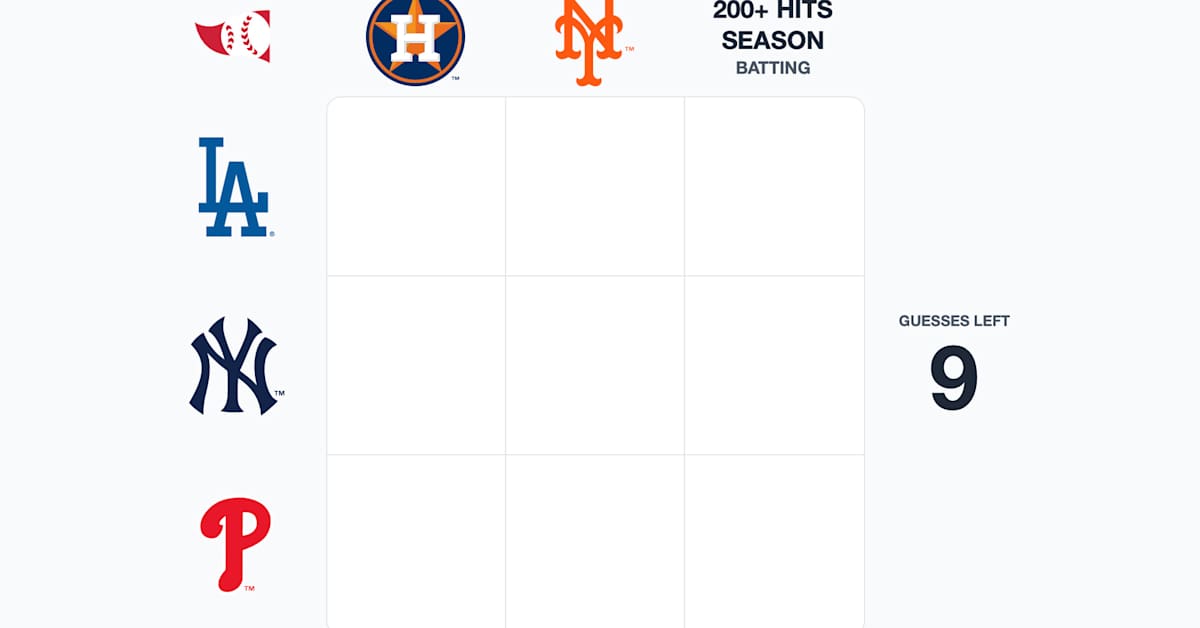This screenshot has height=628, width=1200.
Task: Pick the Dodgers 200+ hits season cell
Action: (x=774, y=187)
